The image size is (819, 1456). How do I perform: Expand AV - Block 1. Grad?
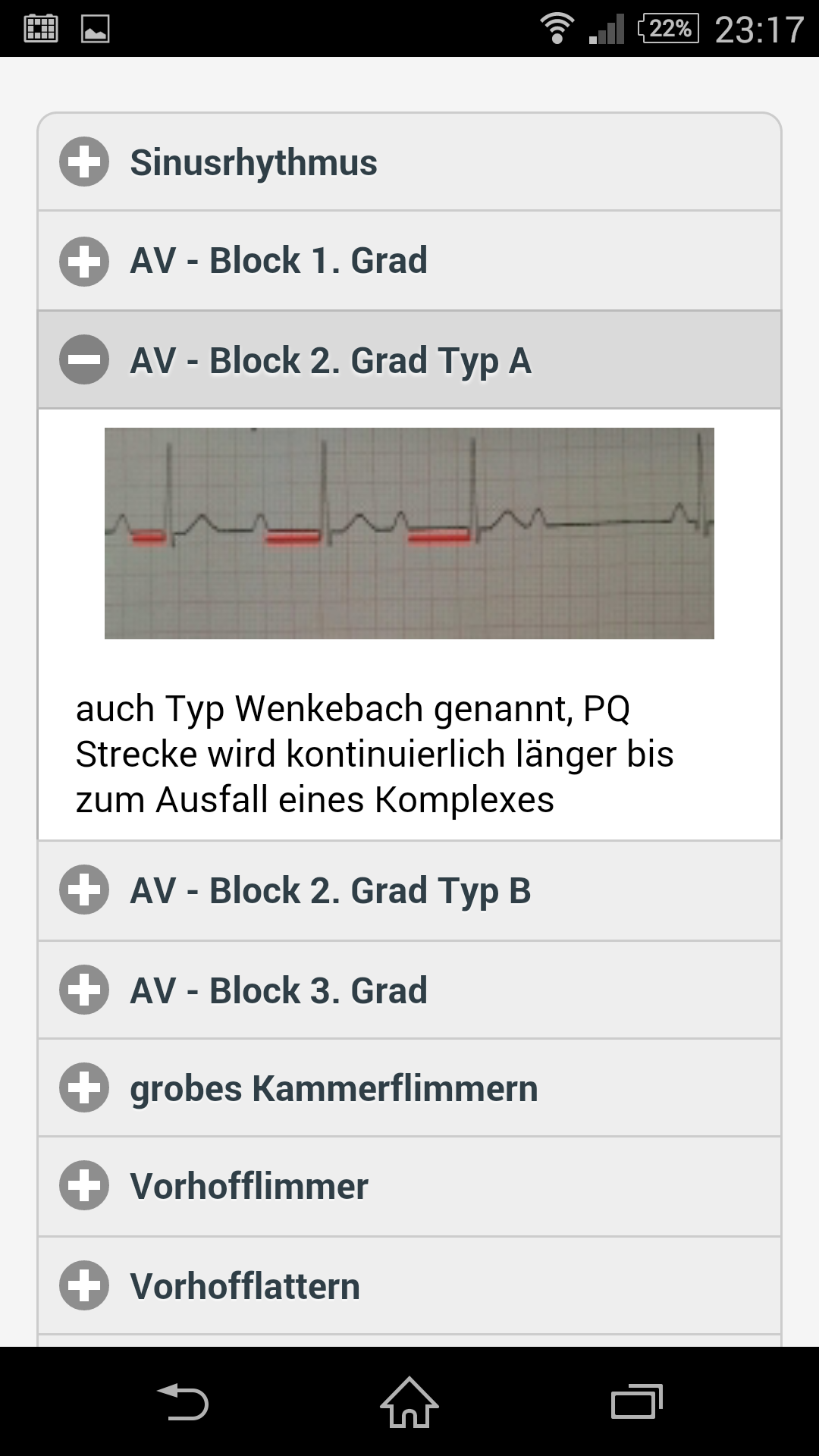pos(409,261)
